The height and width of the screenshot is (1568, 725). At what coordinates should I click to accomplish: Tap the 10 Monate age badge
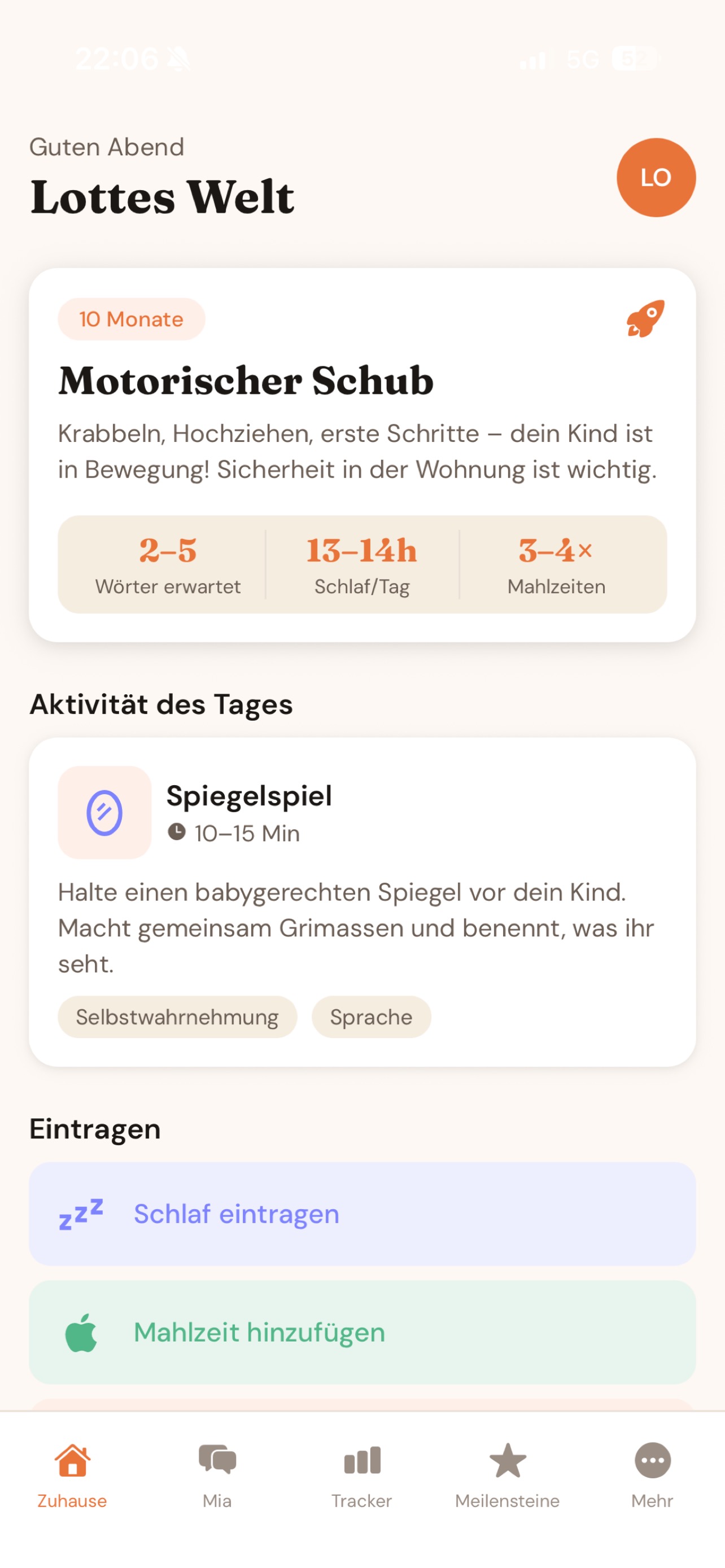131,318
